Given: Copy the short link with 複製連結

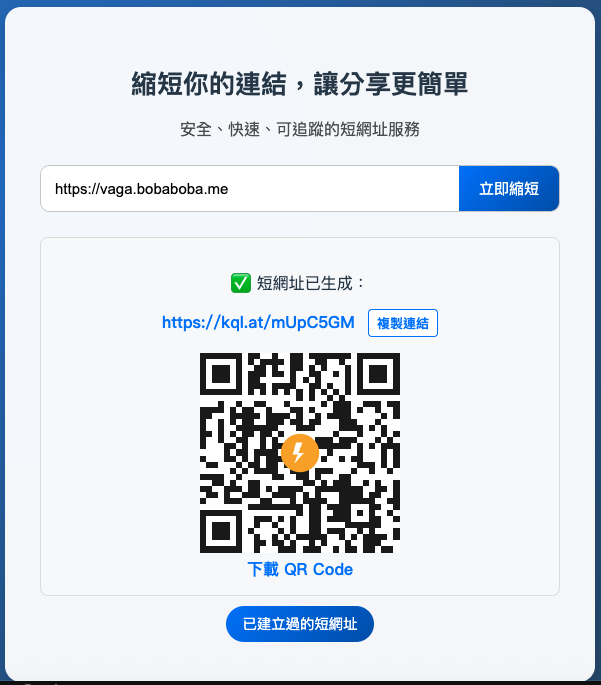Looking at the screenshot, I should coord(403,323).
